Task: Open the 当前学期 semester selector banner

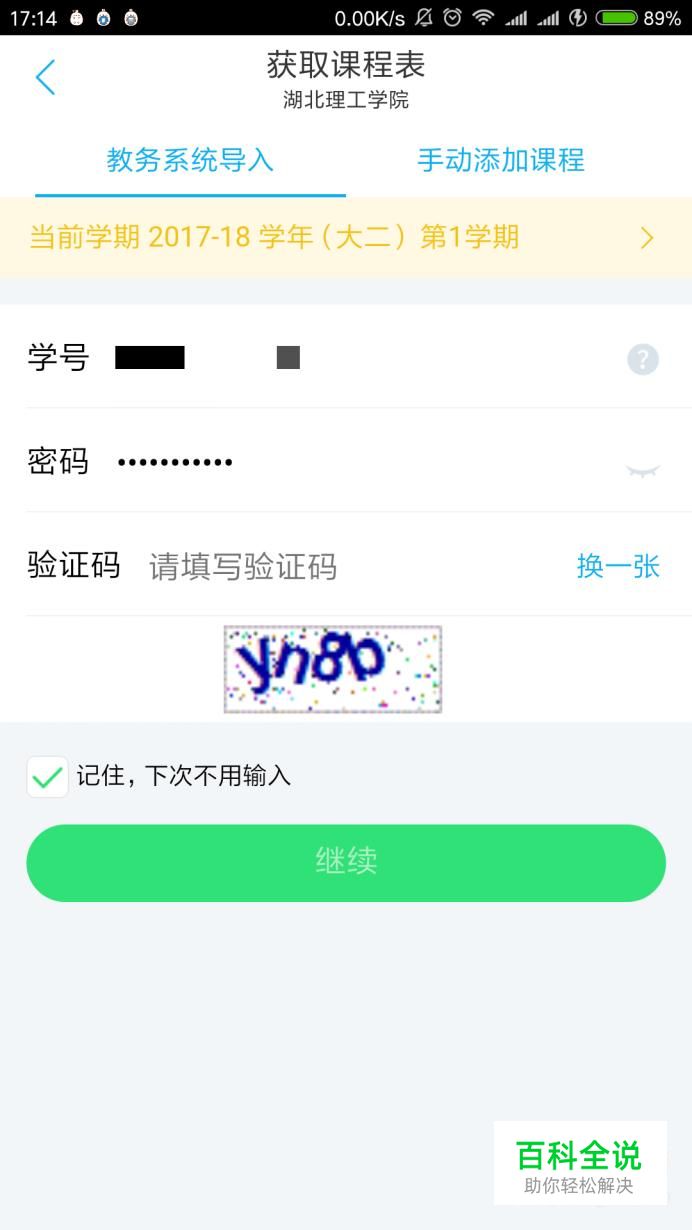Action: (346, 238)
